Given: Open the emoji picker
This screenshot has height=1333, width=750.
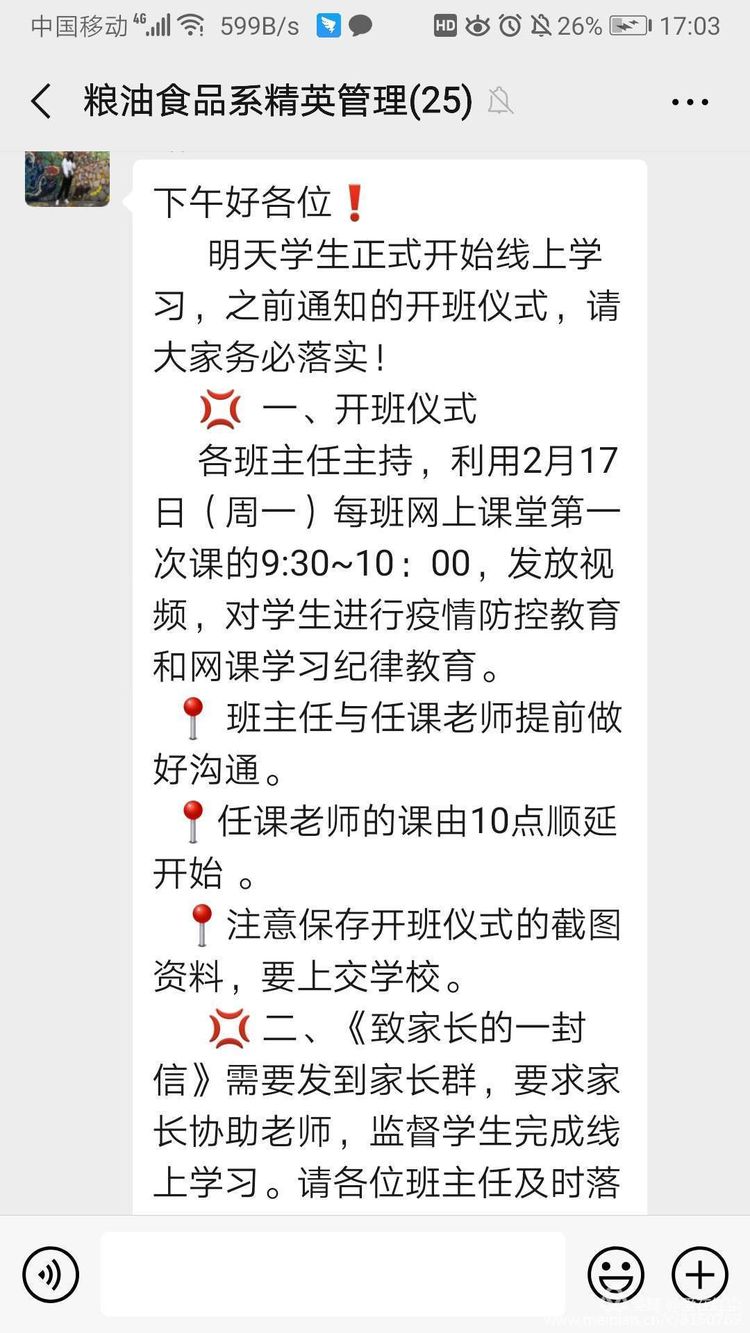Looking at the screenshot, I should tap(616, 1274).
